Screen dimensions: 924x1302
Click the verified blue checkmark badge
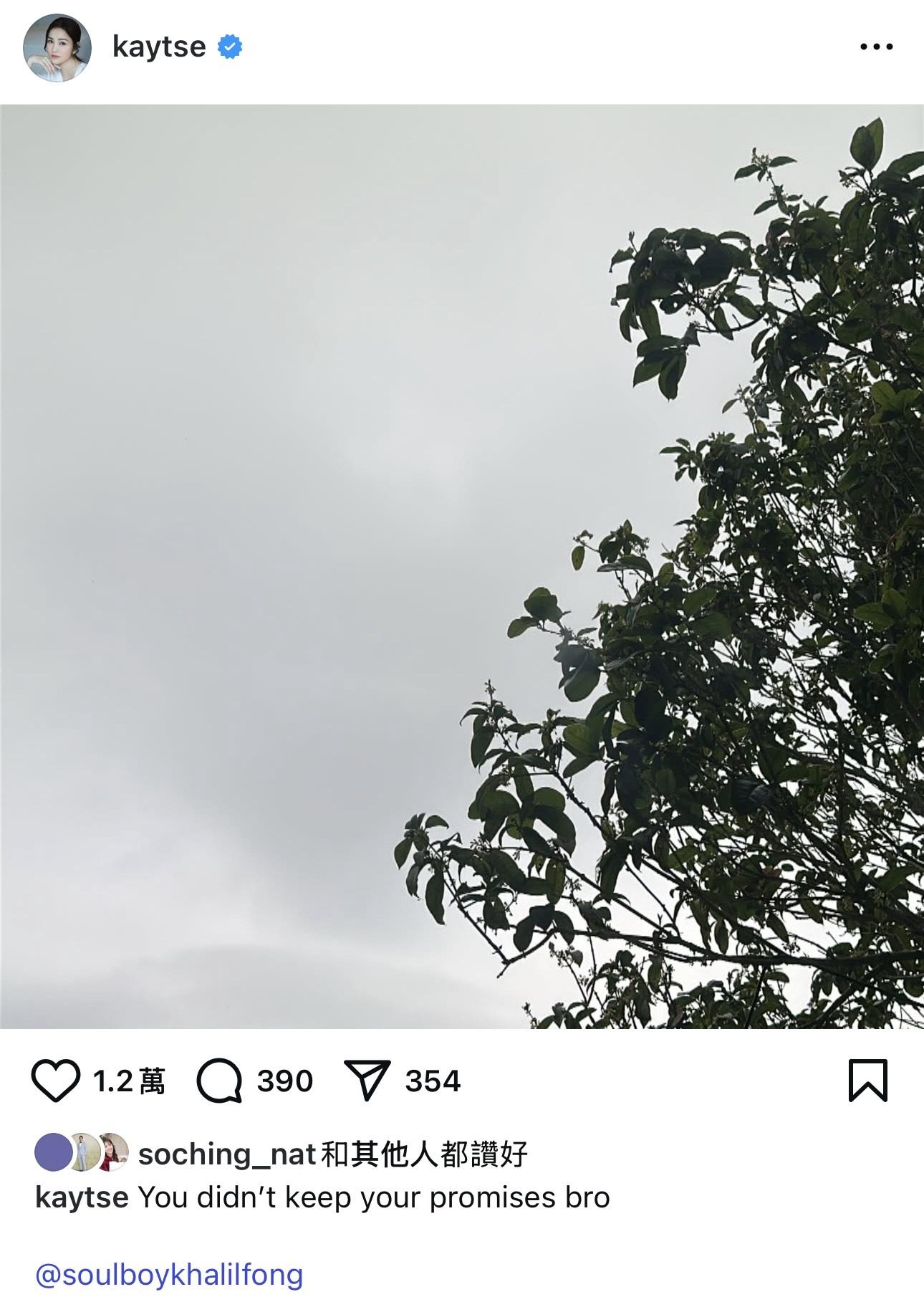click(228, 47)
